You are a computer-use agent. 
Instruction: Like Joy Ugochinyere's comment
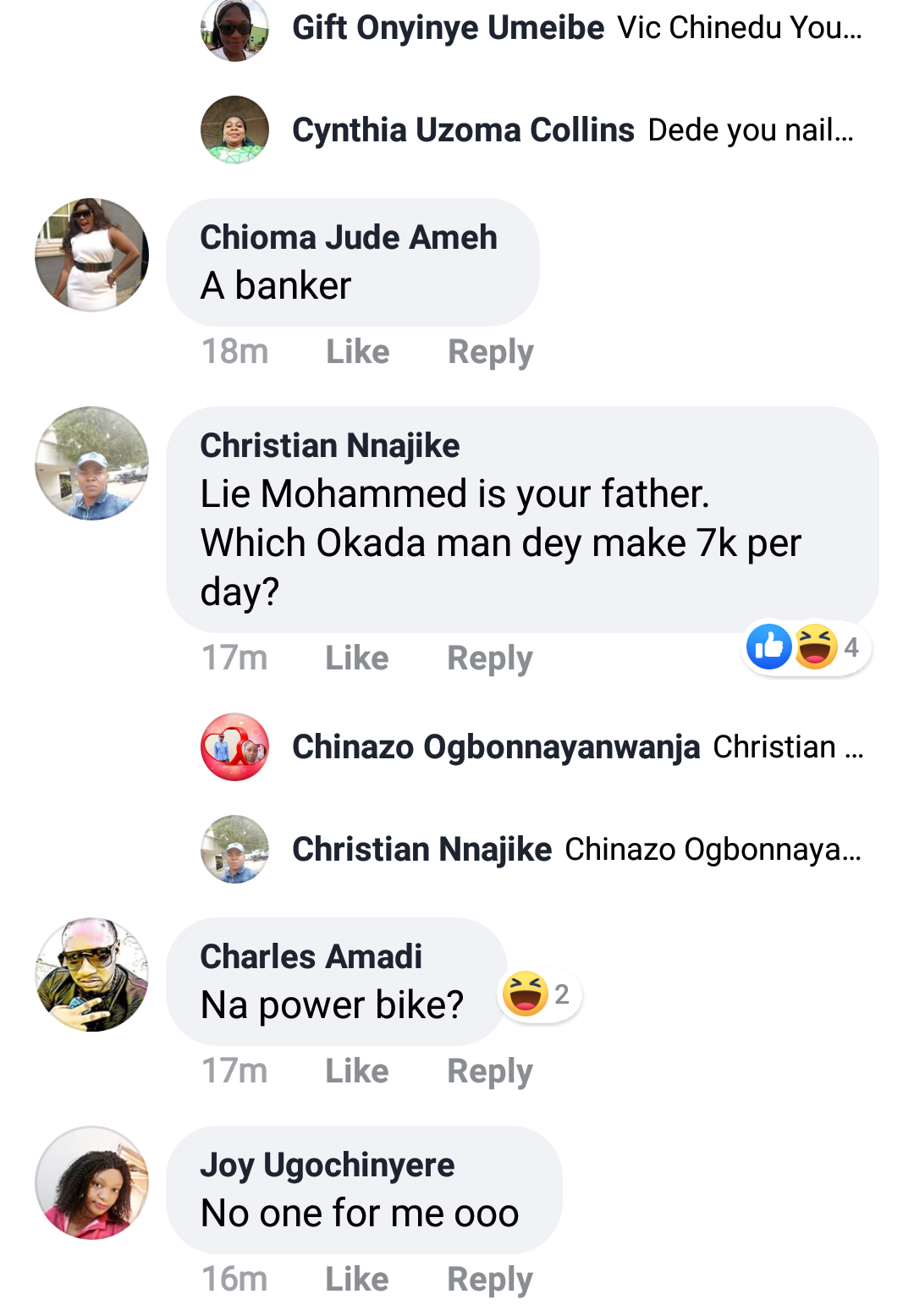tap(357, 1280)
